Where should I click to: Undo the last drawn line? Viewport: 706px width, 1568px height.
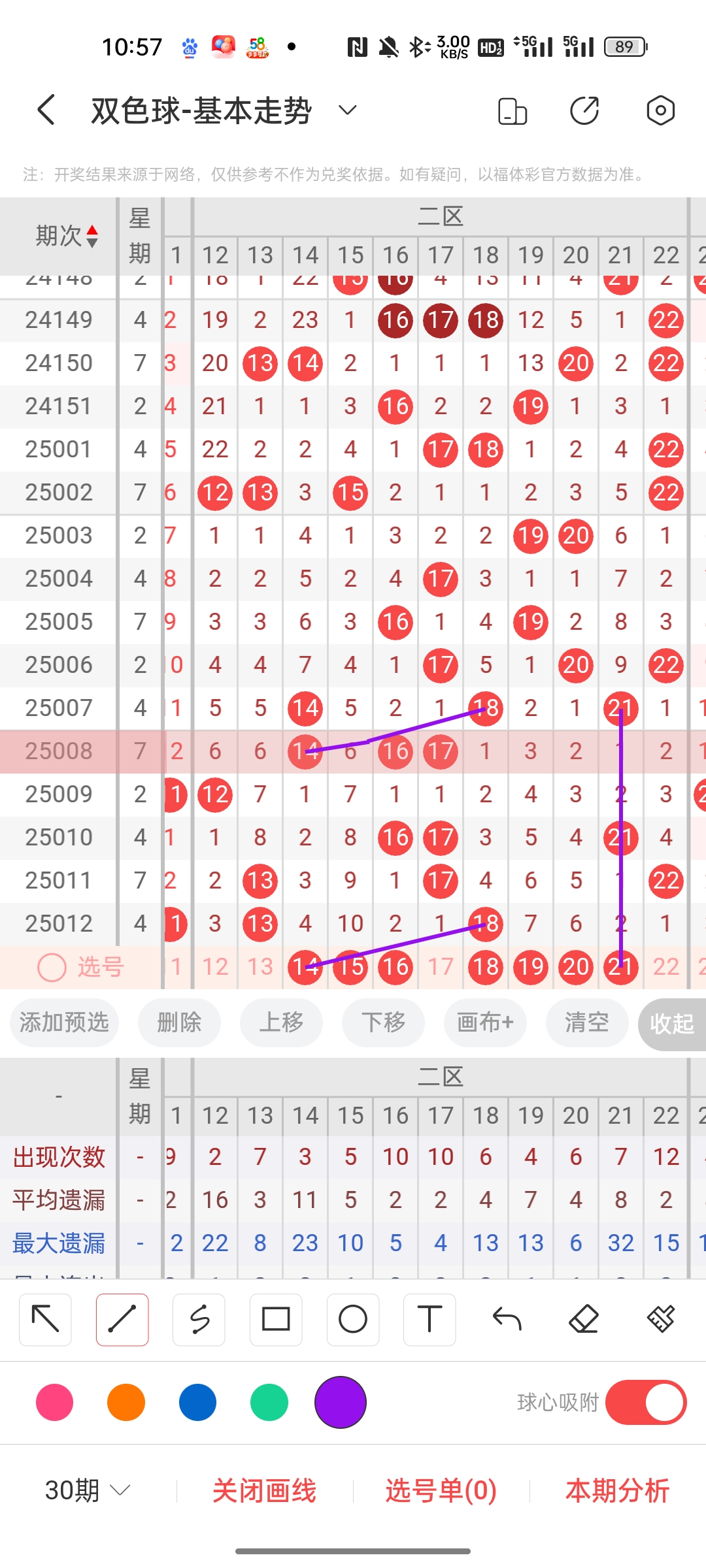pos(507,1319)
